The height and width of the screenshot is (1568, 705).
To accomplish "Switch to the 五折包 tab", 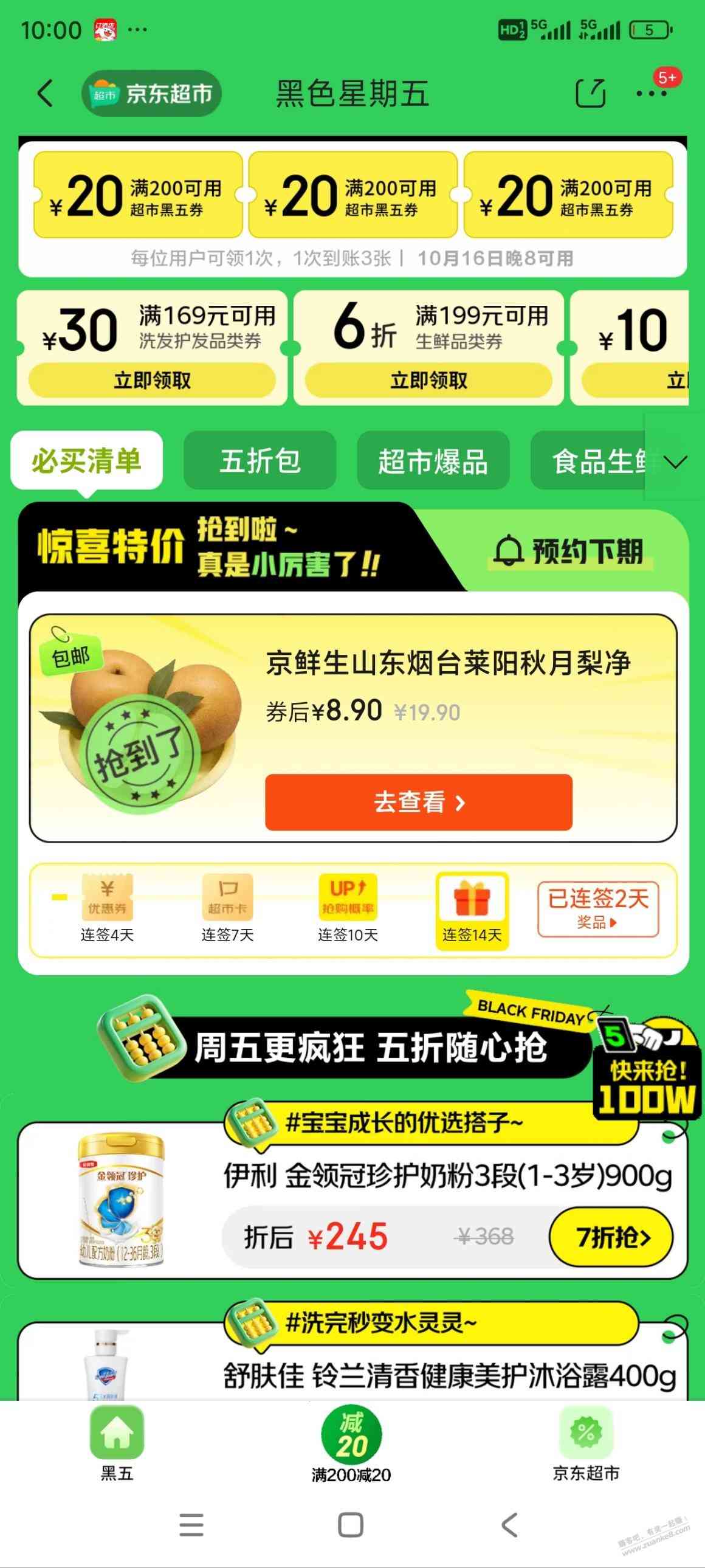I will [260, 461].
